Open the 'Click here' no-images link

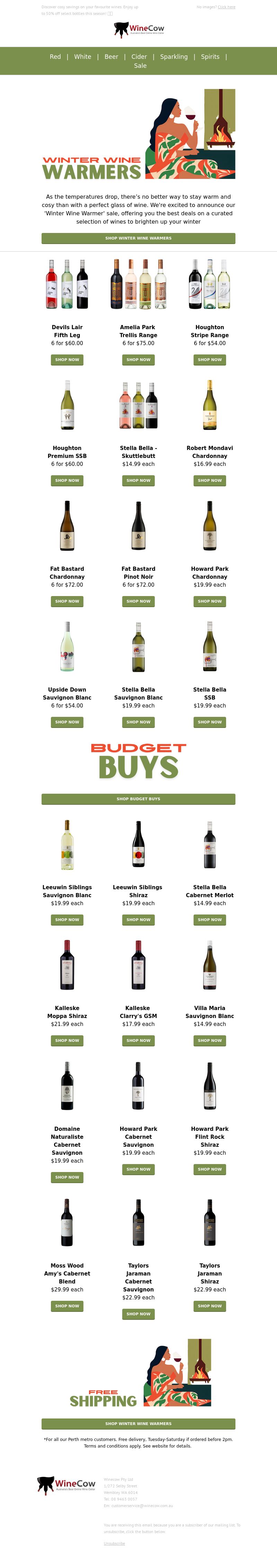pyautogui.click(x=226, y=7)
